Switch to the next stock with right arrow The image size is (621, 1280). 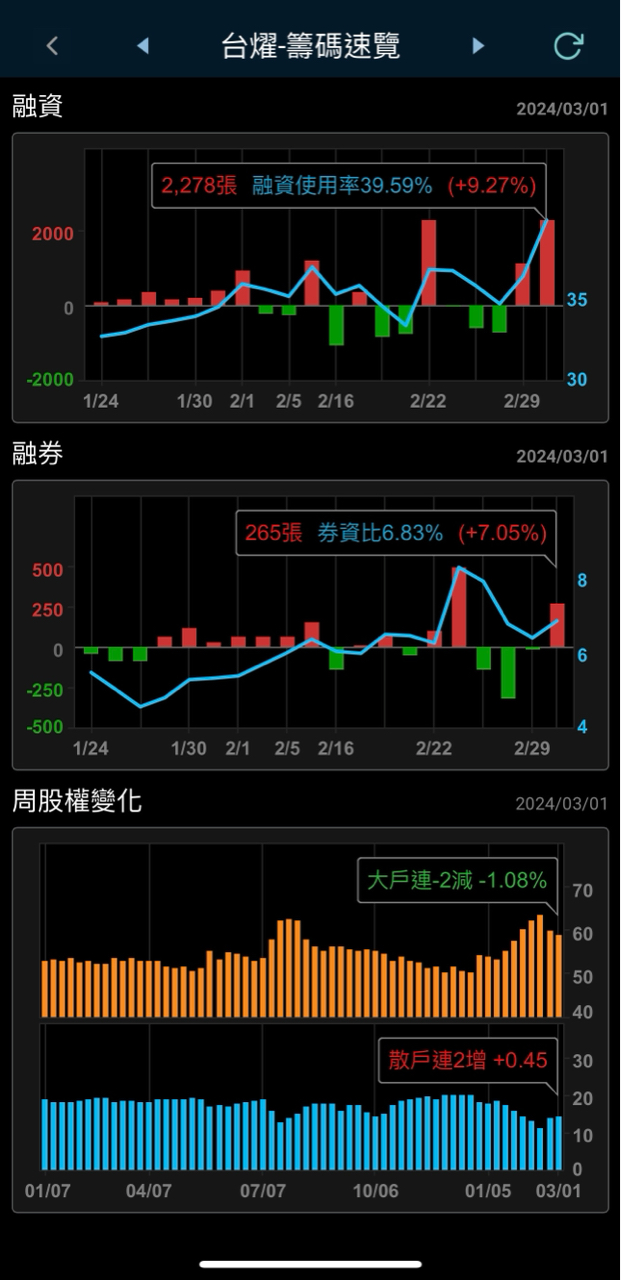478,46
